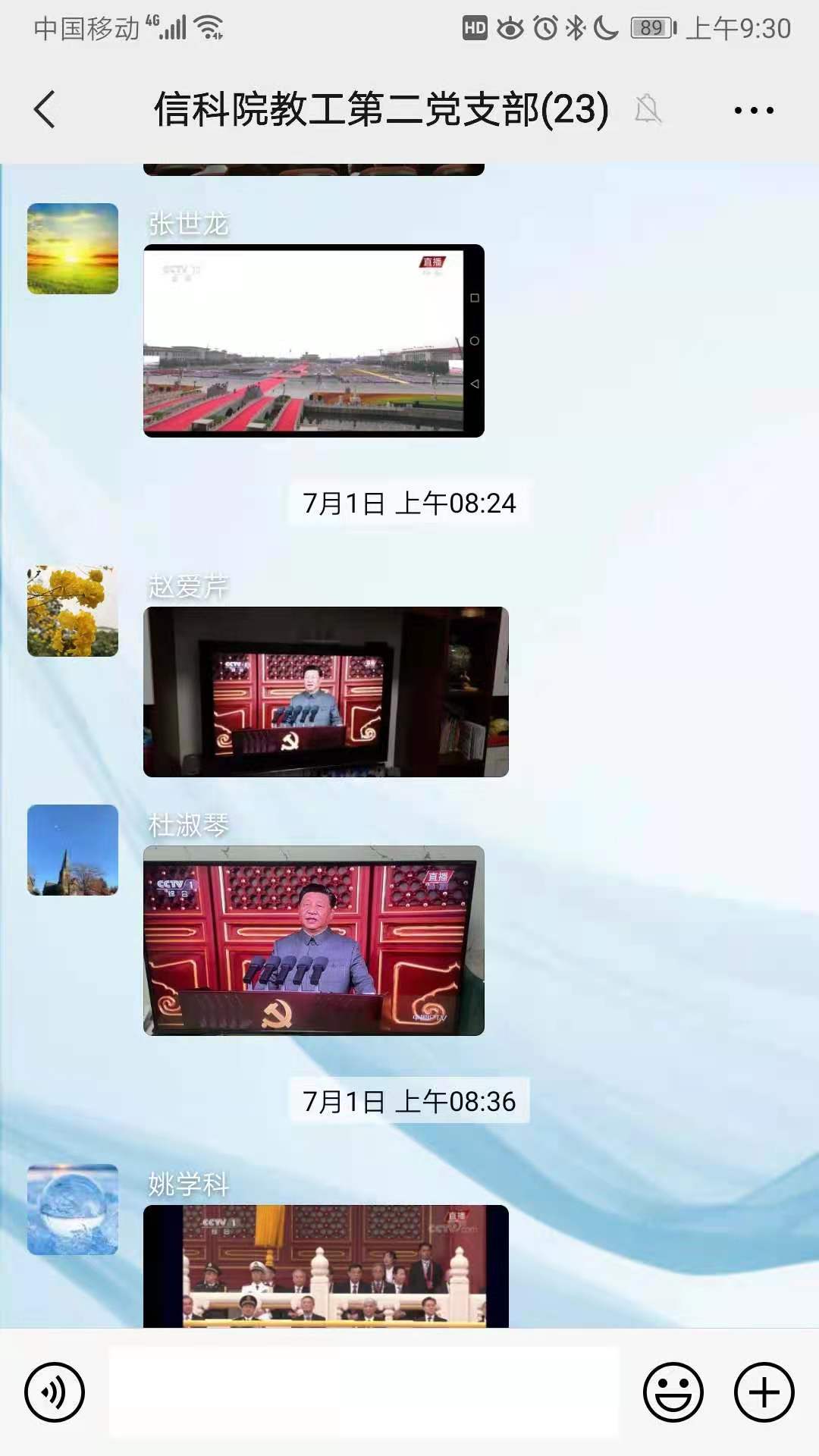The height and width of the screenshot is (1456, 819).
Task: Tap 杜淑琴's church avatar
Action: tap(73, 850)
